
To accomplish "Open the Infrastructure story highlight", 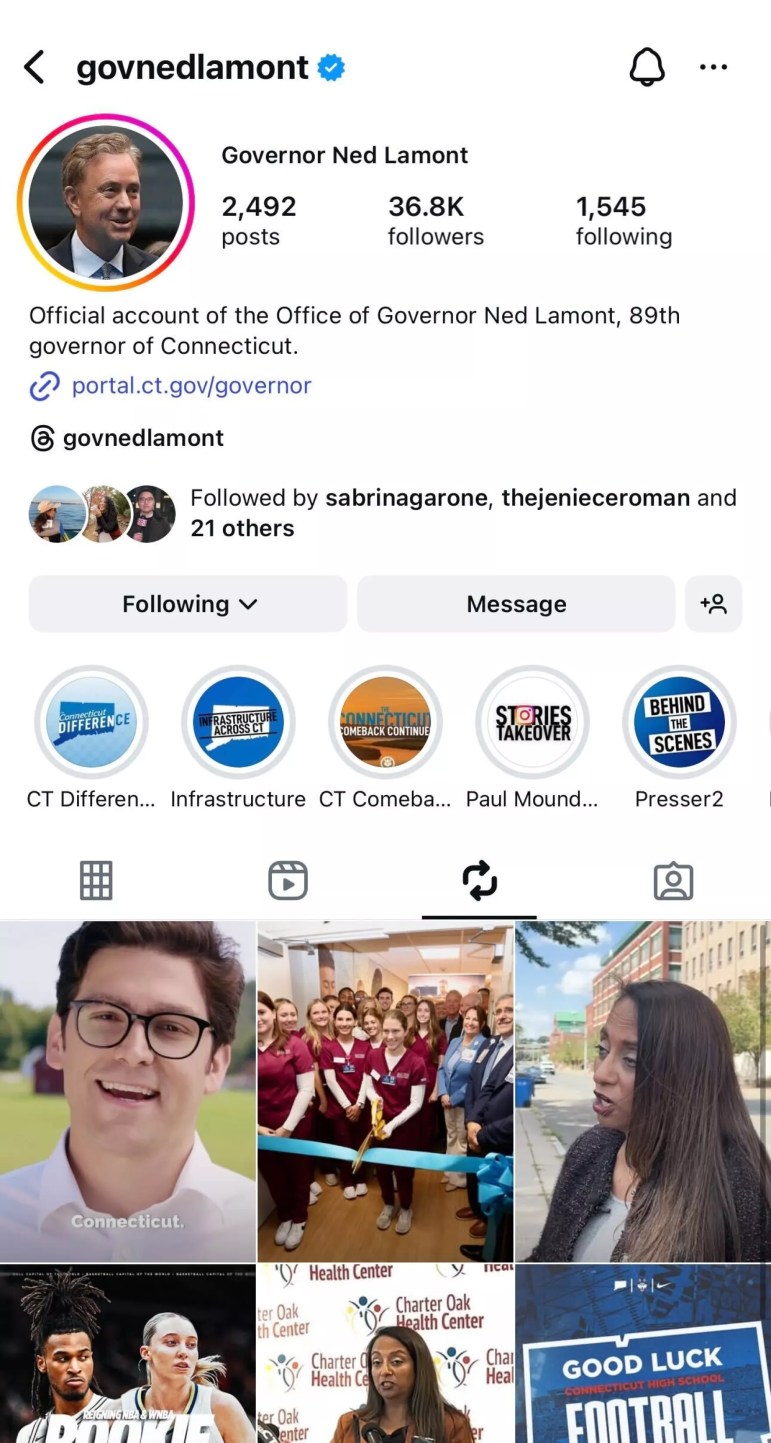I will click(238, 722).
